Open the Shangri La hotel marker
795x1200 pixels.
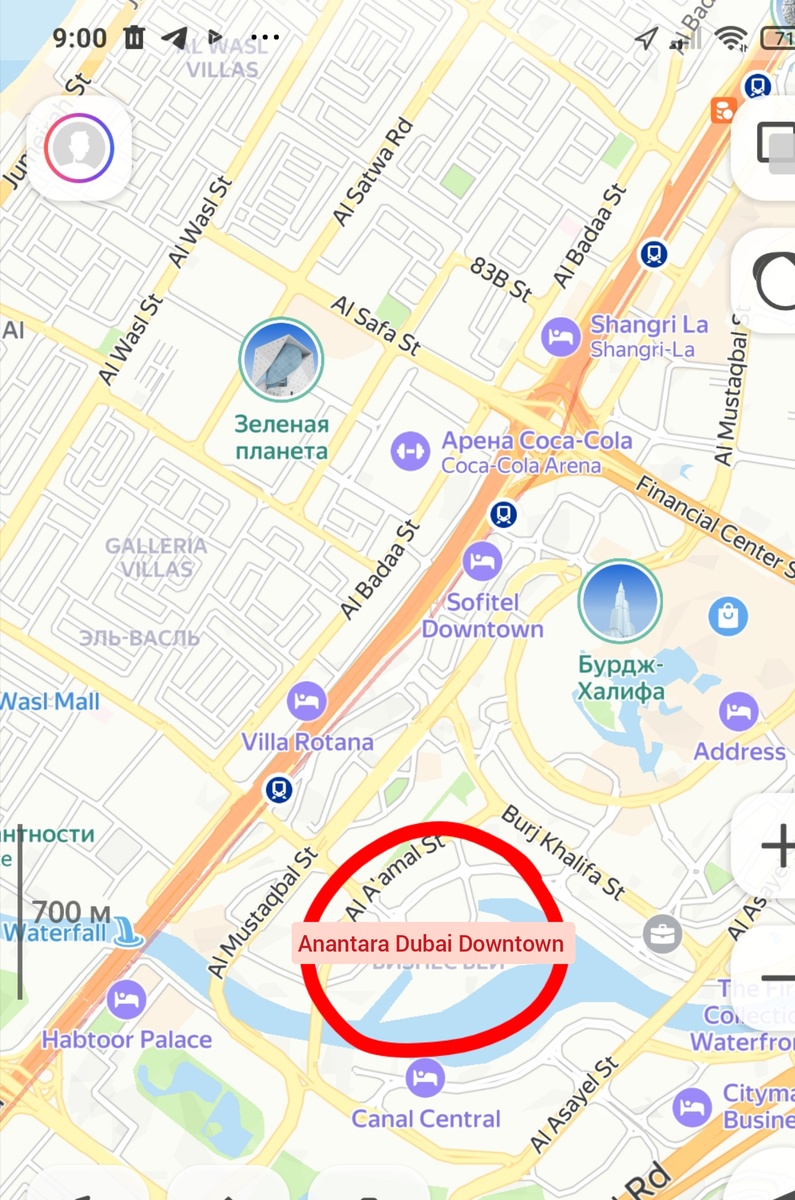tap(561, 336)
